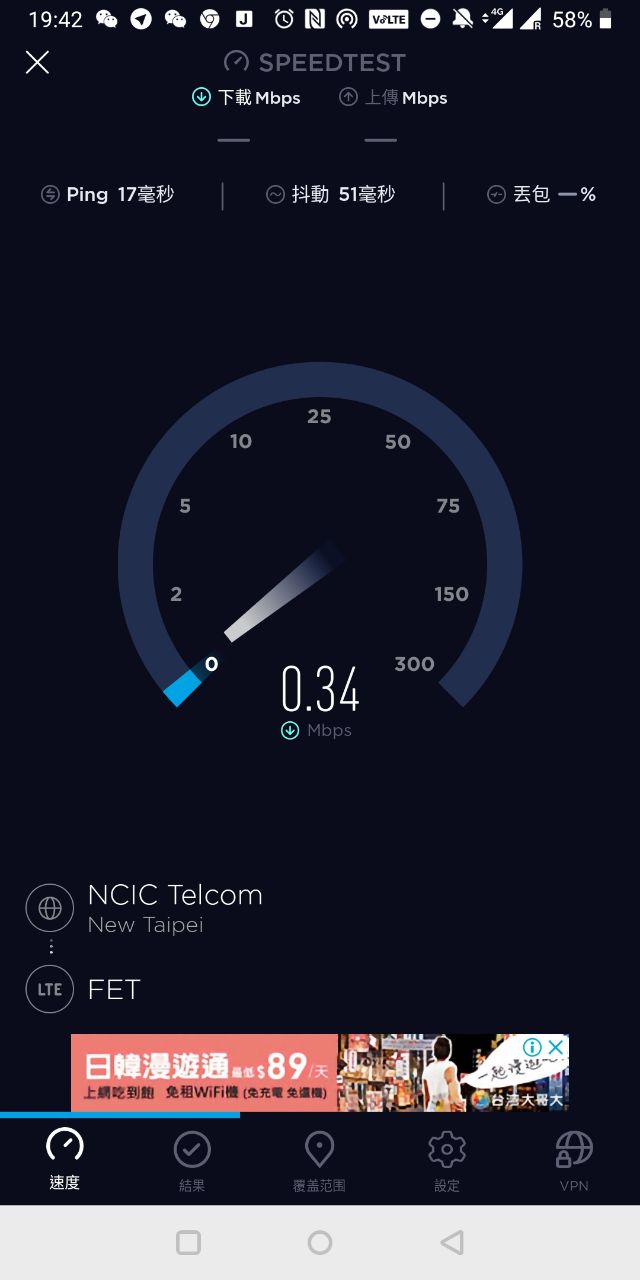Go back using the system back button

tap(452, 1243)
